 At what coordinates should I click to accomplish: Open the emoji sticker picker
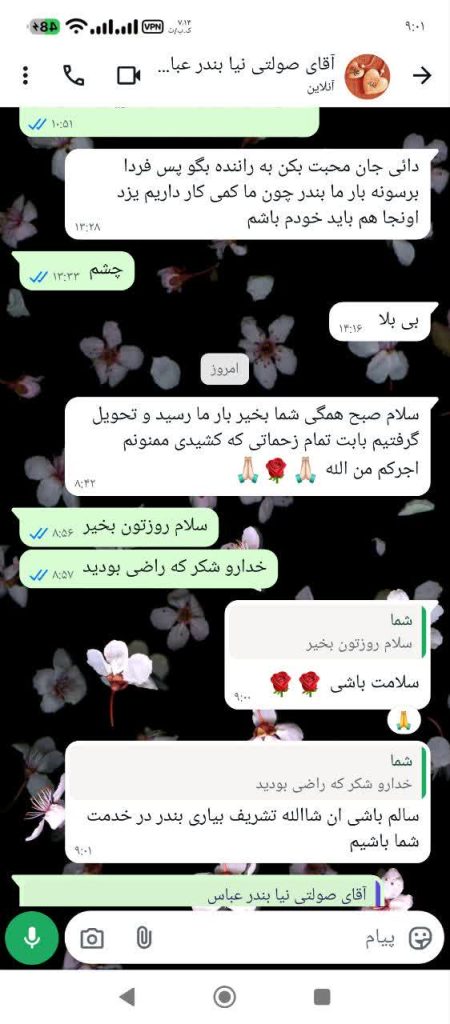420,938
